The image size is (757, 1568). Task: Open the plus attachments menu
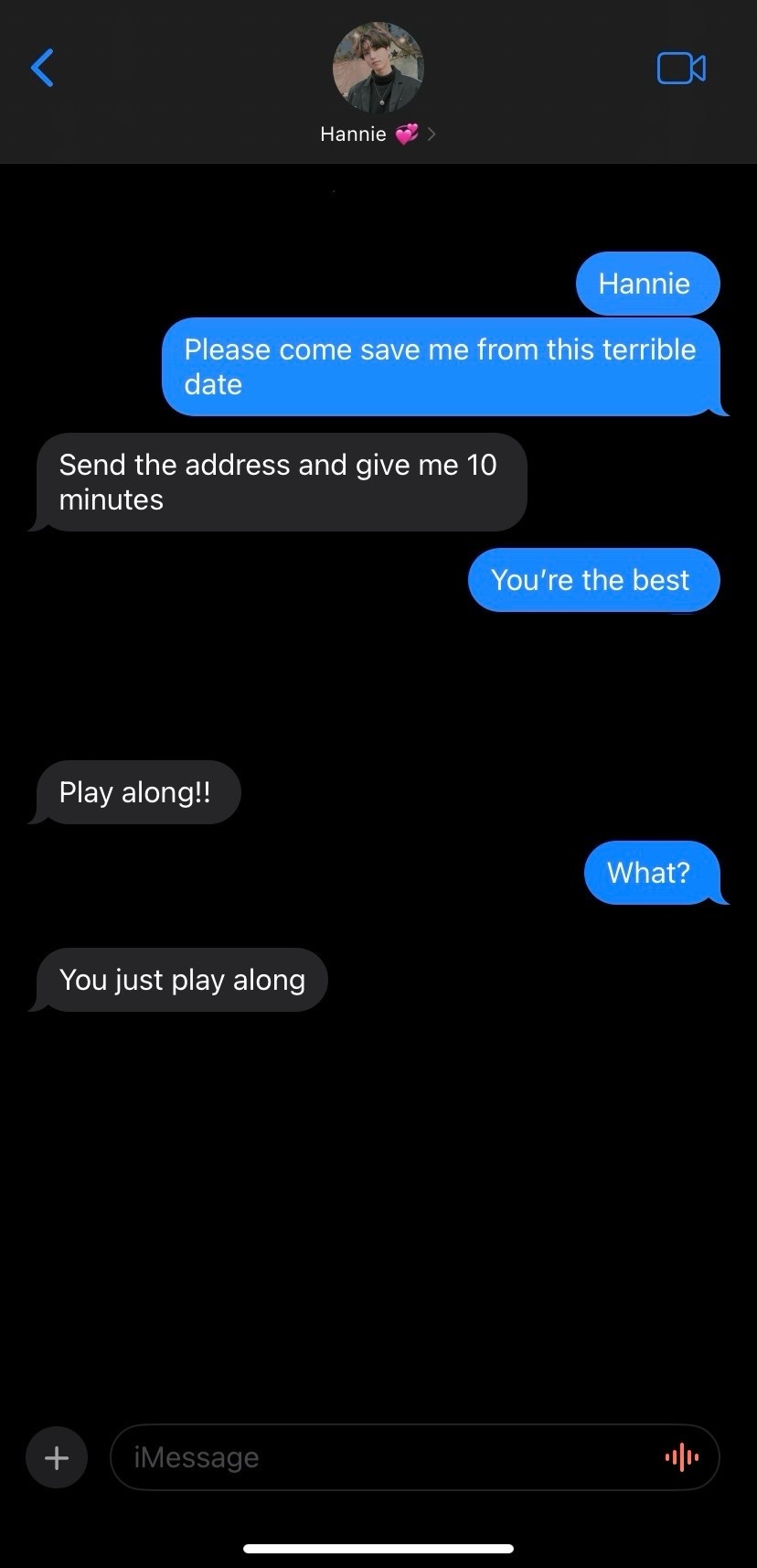(x=57, y=1457)
